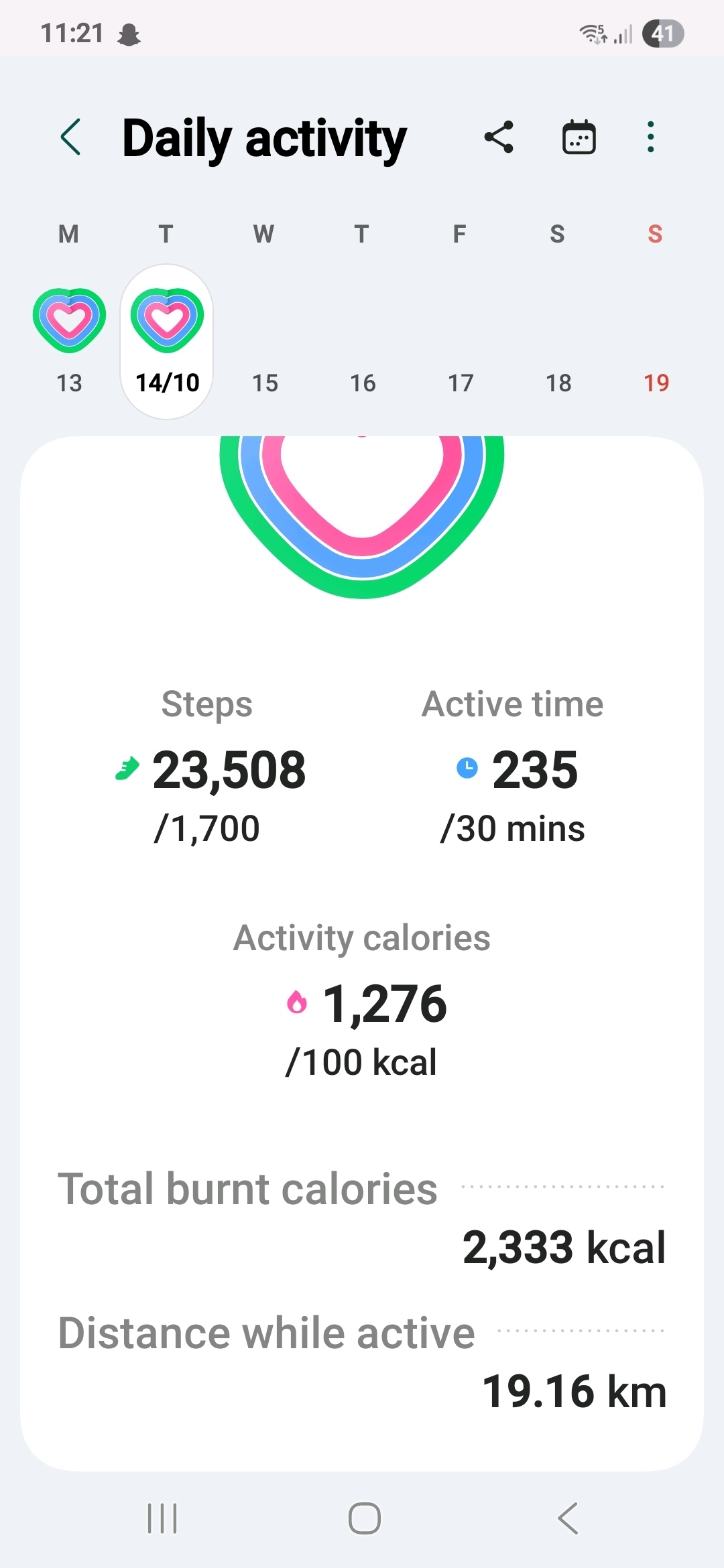Open the more options menu
The width and height of the screenshot is (724, 1568).
650,137
